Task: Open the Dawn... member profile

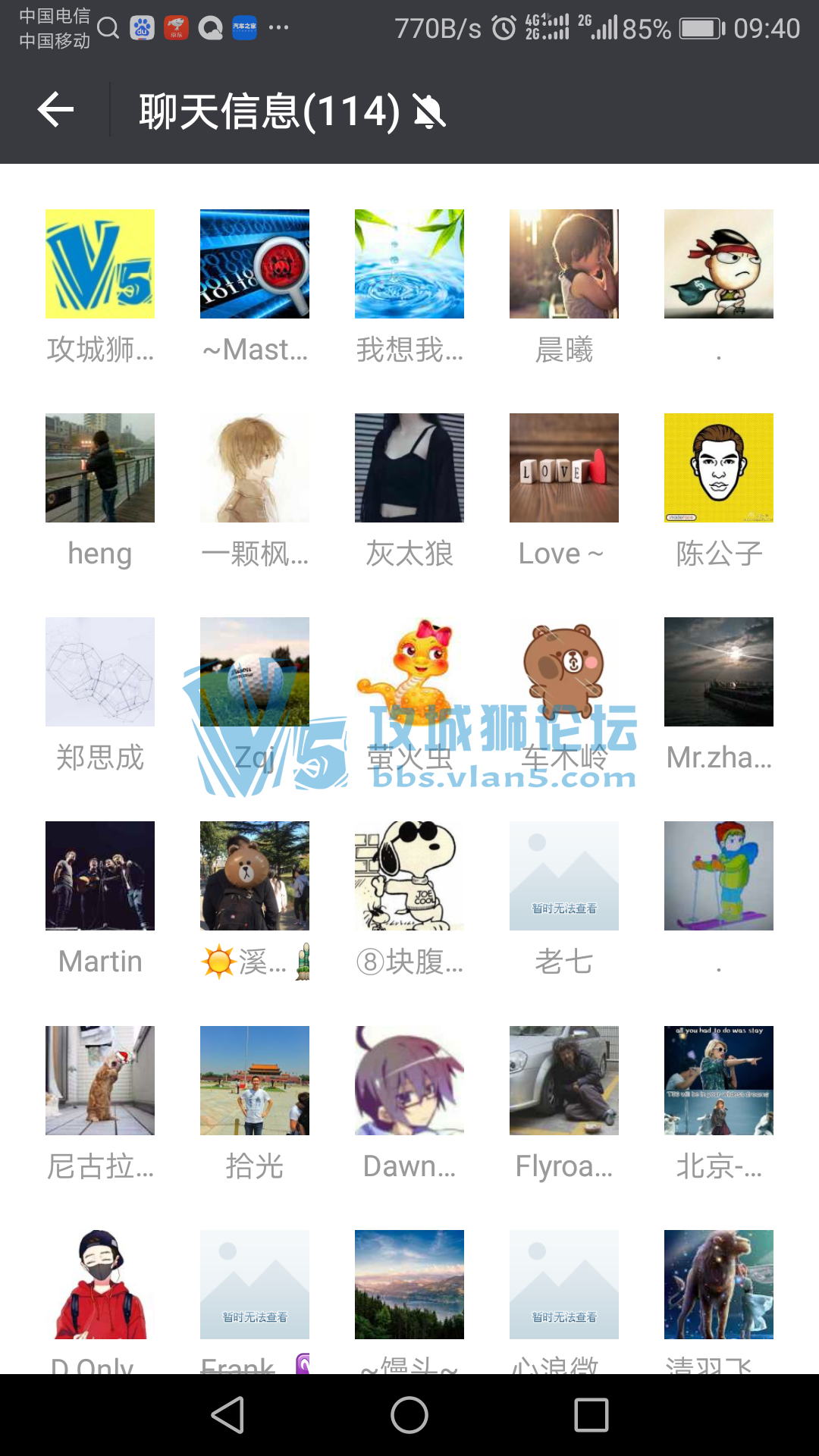Action: click(x=409, y=1081)
